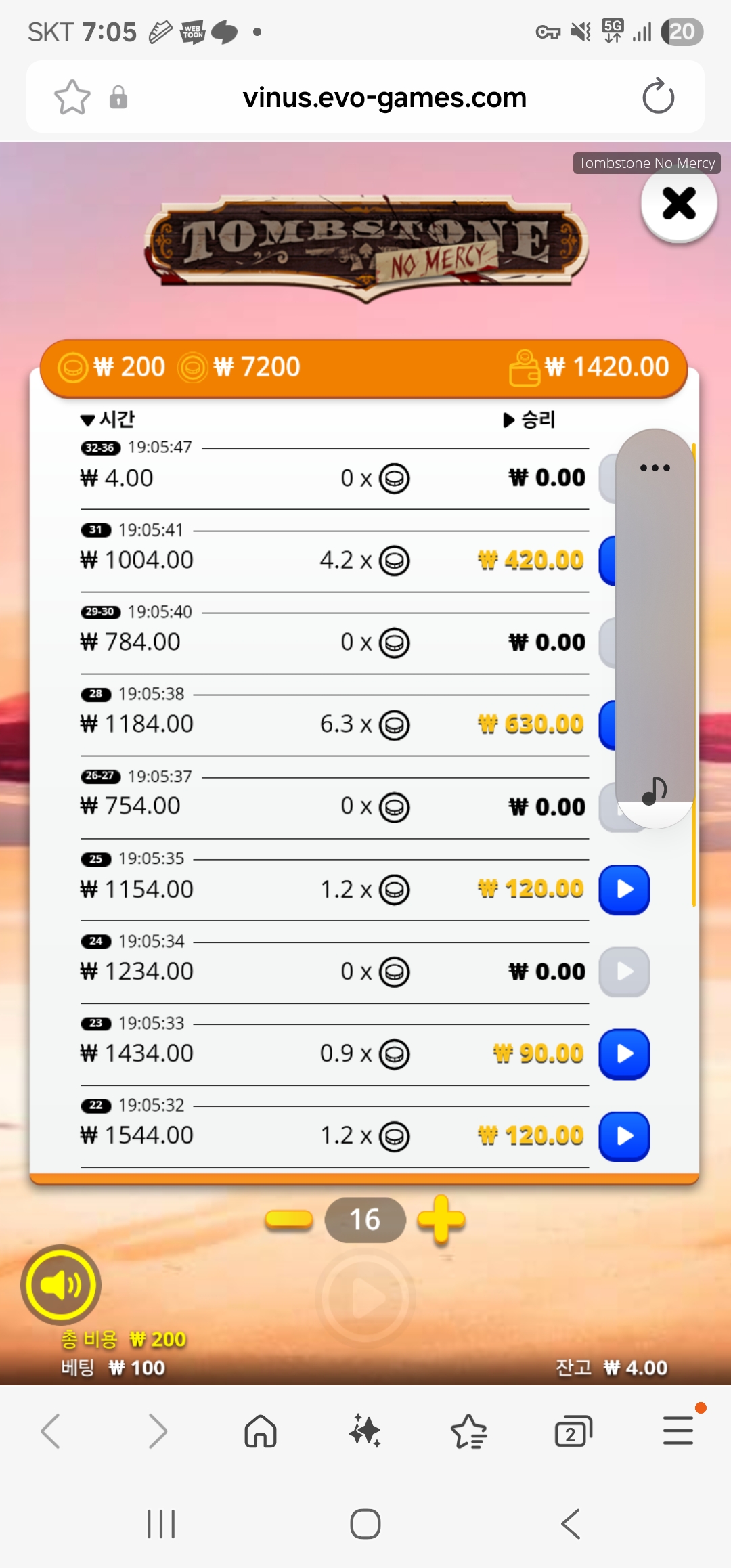
Task: Increase the value of 16 with plus
Action: click(441, 1219)
